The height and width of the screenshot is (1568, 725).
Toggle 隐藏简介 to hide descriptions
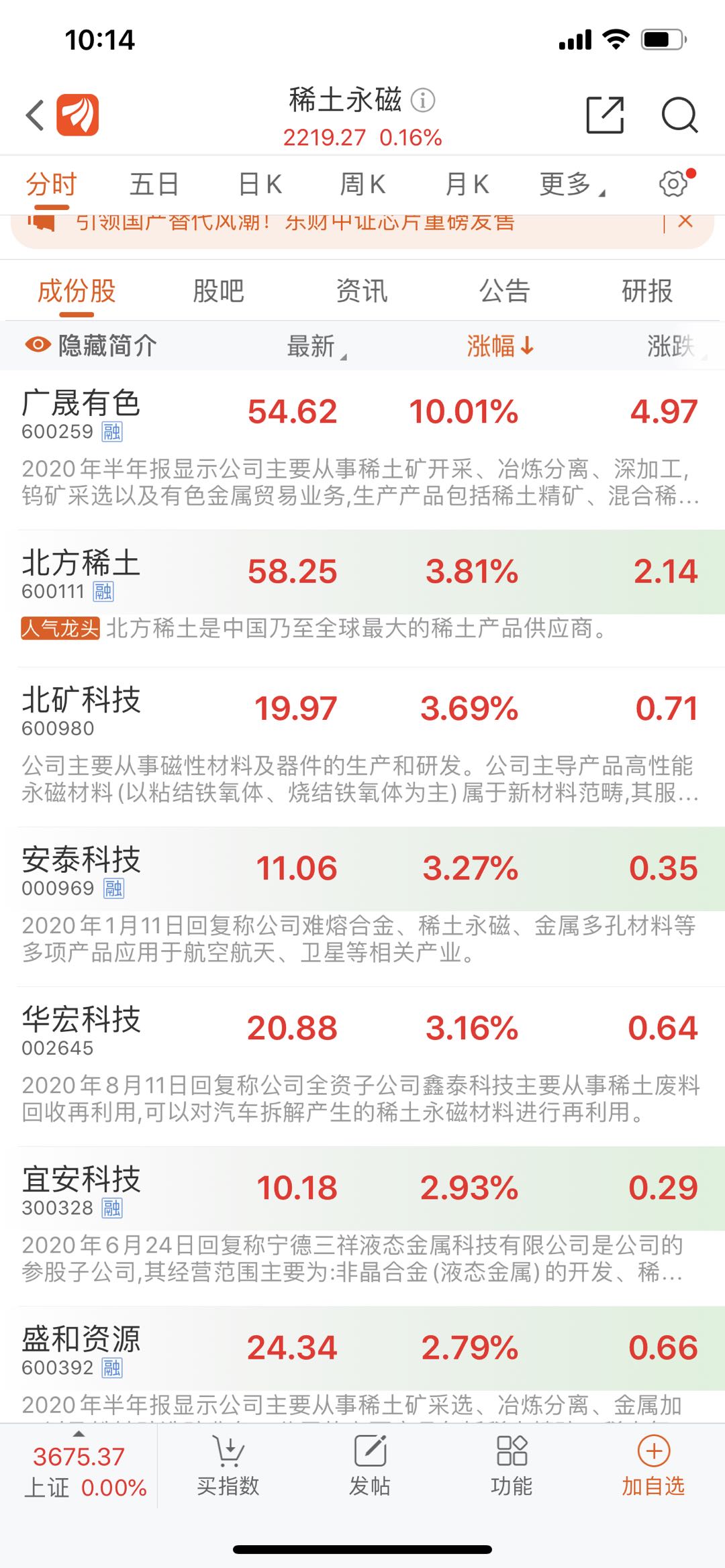(x=91, y=346)
